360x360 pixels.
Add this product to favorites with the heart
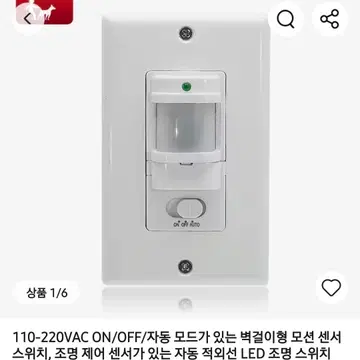tap(331, 288)
